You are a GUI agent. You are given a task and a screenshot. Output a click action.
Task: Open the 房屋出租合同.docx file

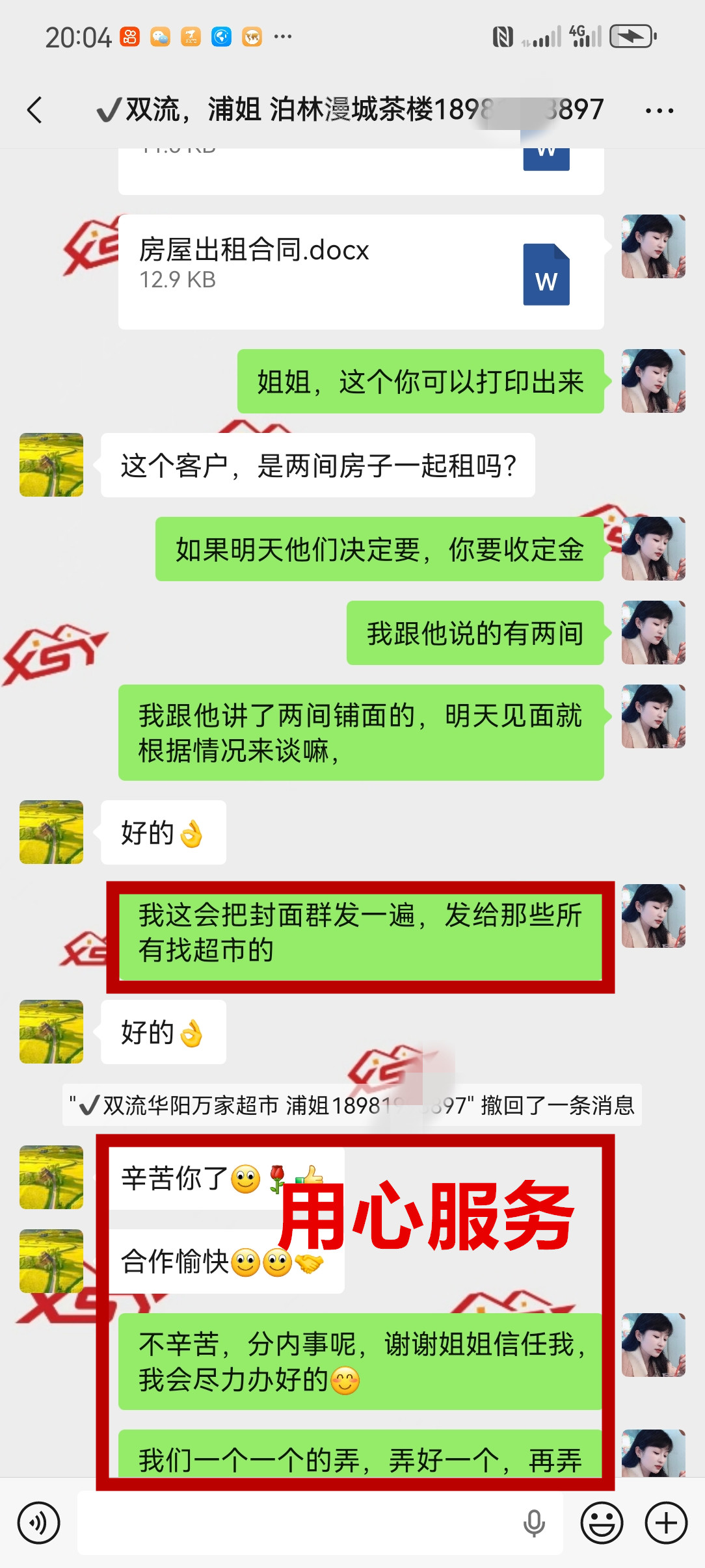pos(360,272)
